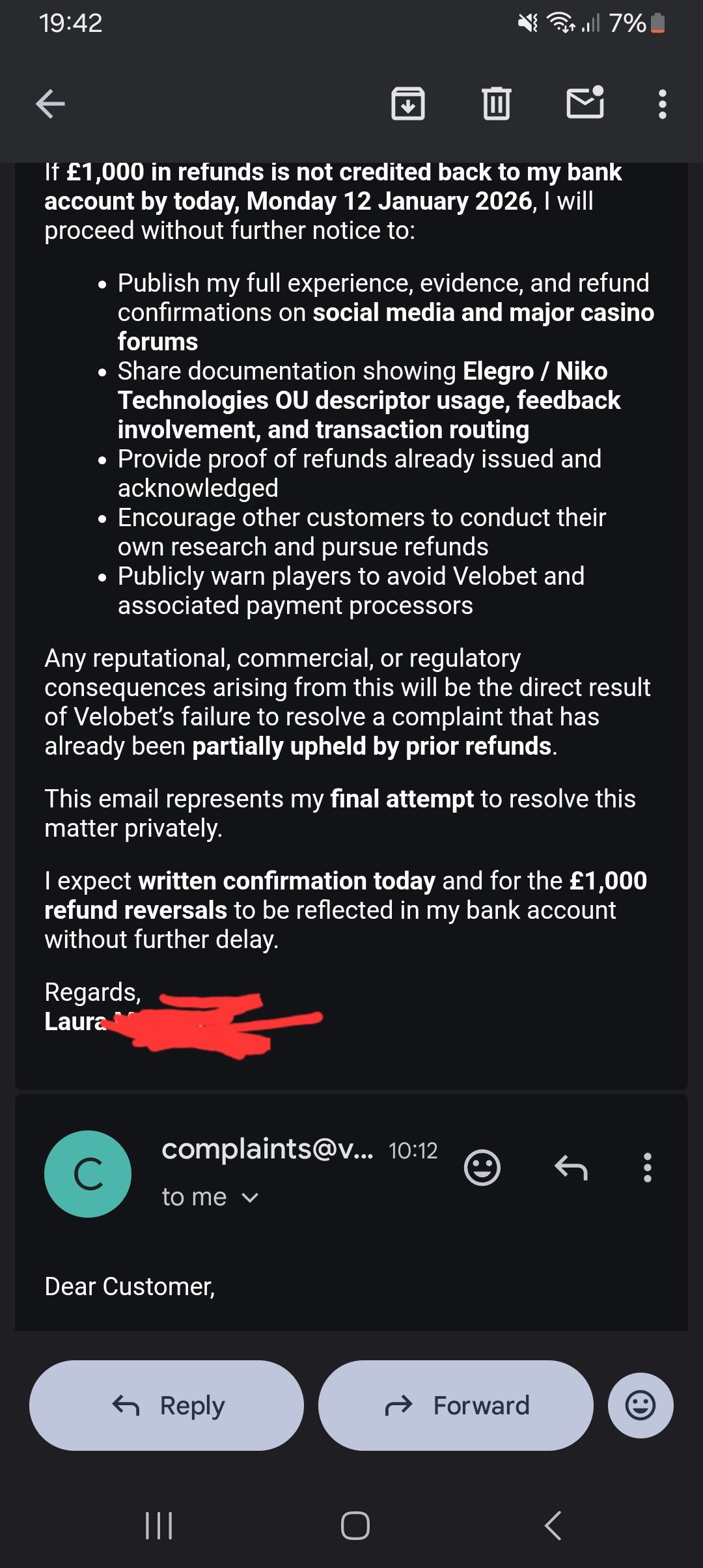Image resolution: width=703 pixels, height=1568 pixels.
Task: Go to the home screen
Action: click(355, 1525)
